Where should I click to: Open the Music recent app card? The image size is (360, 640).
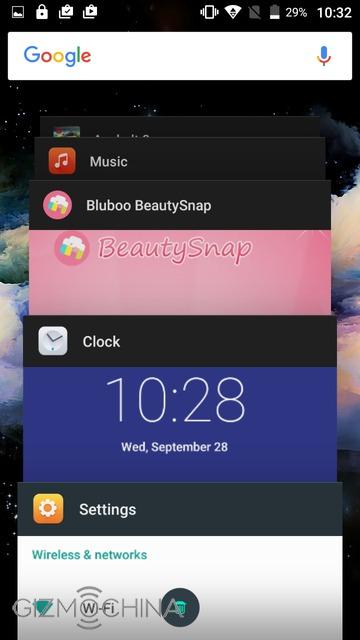point(180,159)
